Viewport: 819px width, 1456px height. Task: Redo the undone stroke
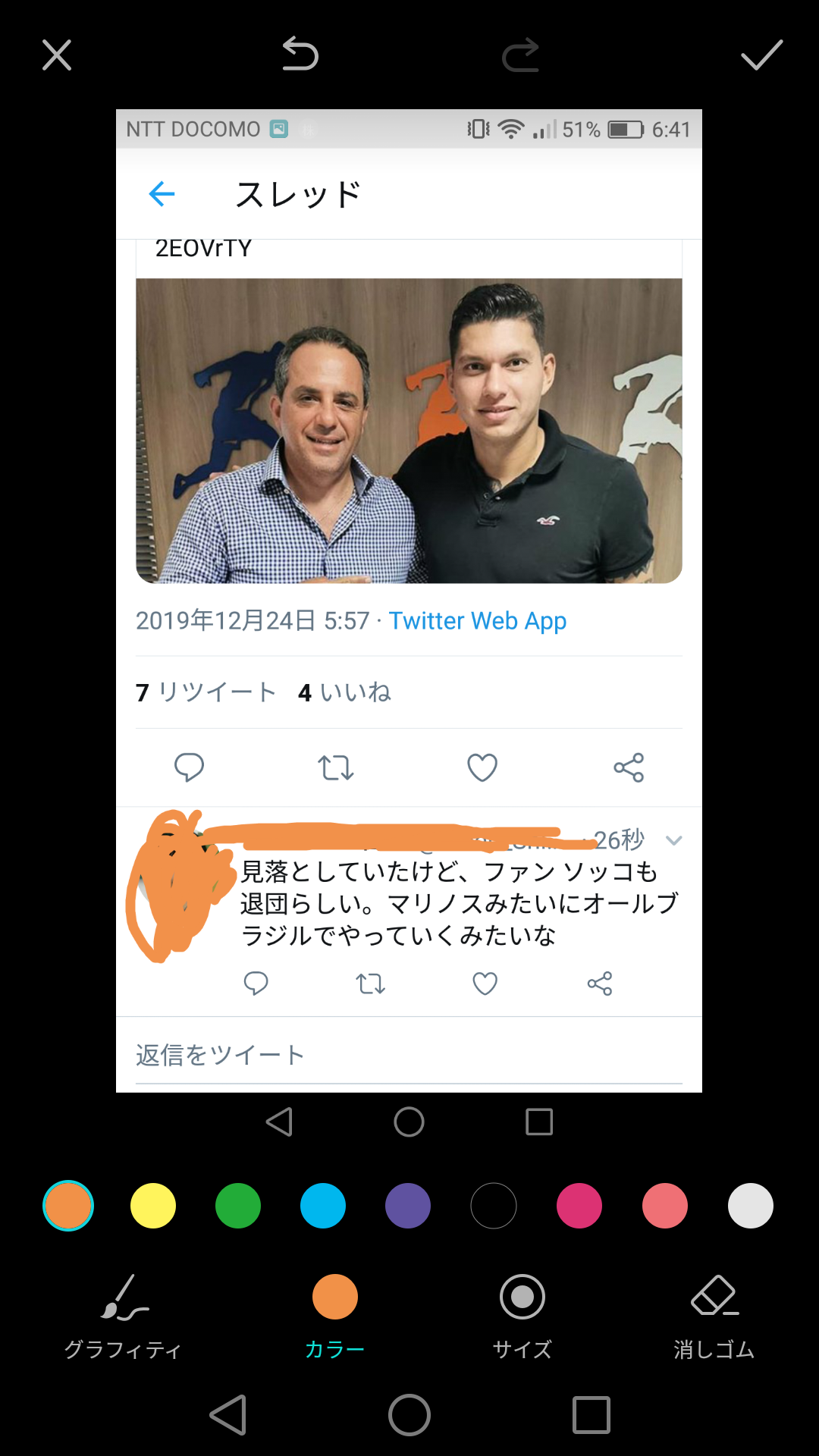tap(520, 55)
